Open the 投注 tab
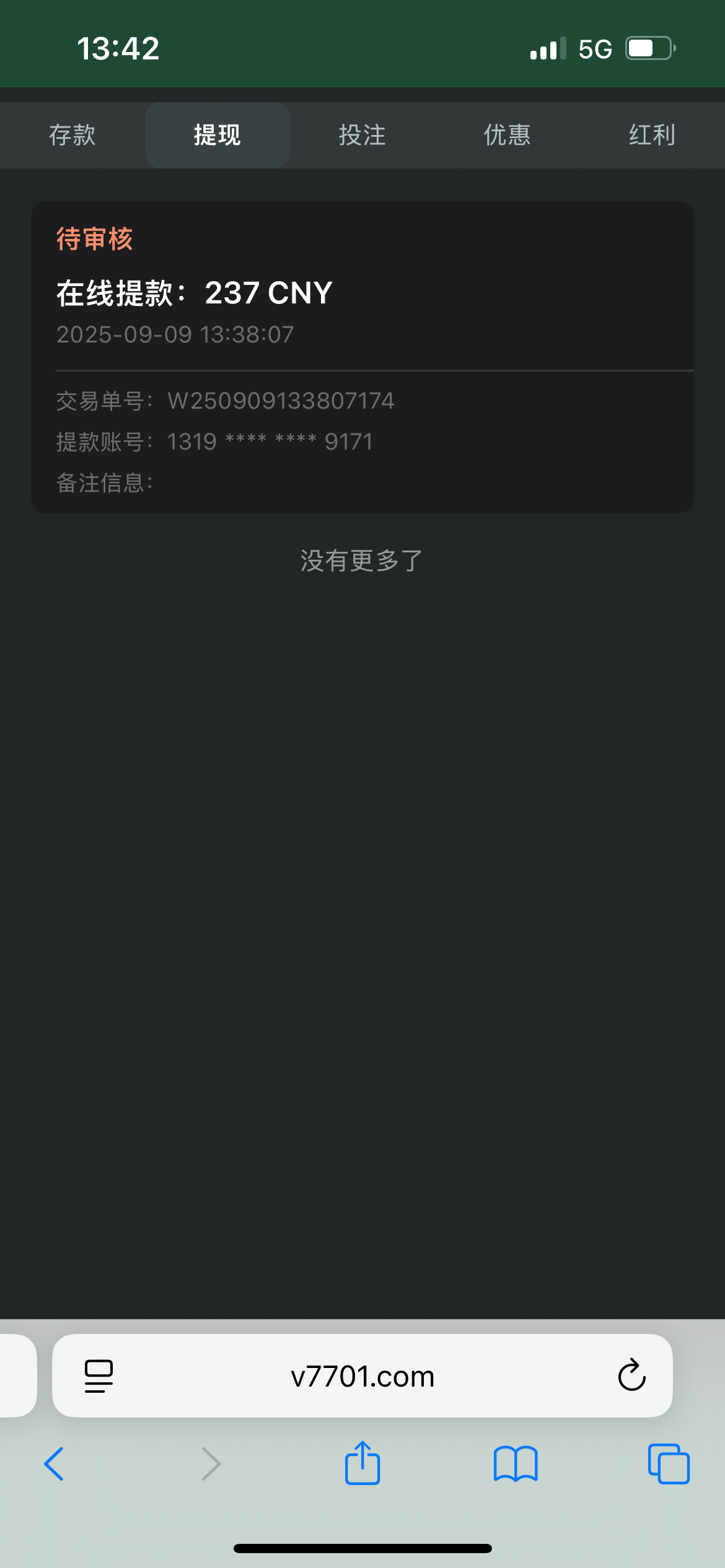Viewport: 725px width, 1568px height. [362, 135]
